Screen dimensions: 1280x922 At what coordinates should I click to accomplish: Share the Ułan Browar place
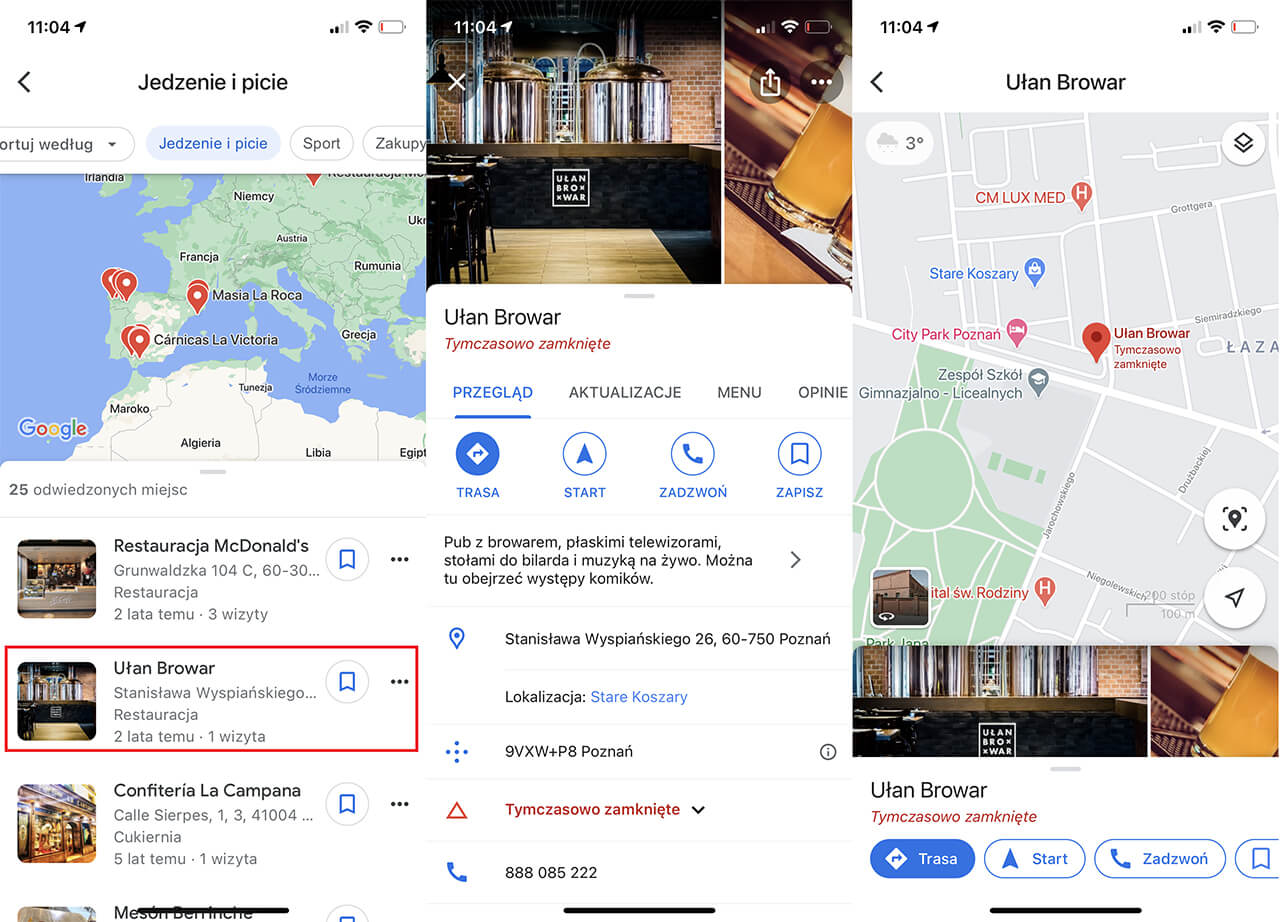pos(769,82)
